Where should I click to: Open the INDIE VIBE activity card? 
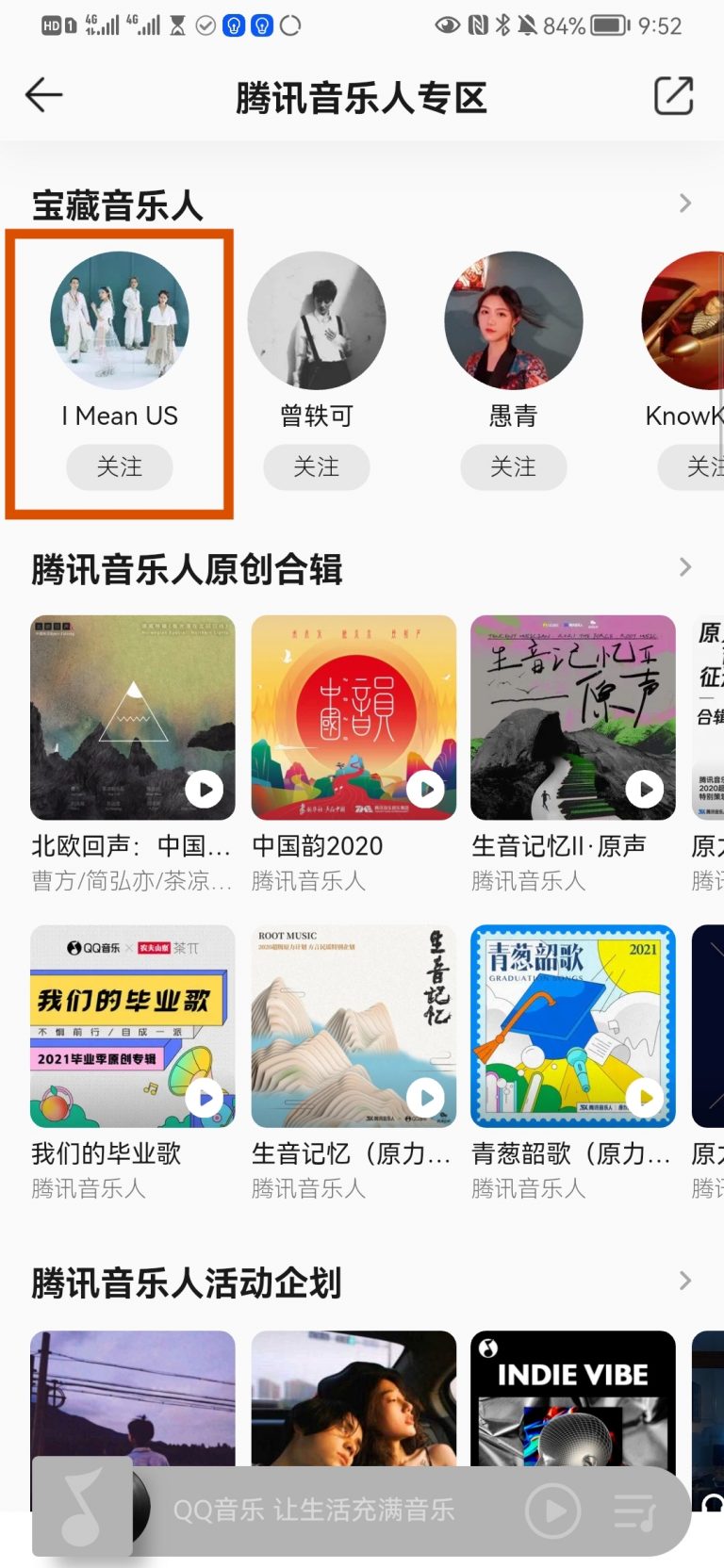573,1396
